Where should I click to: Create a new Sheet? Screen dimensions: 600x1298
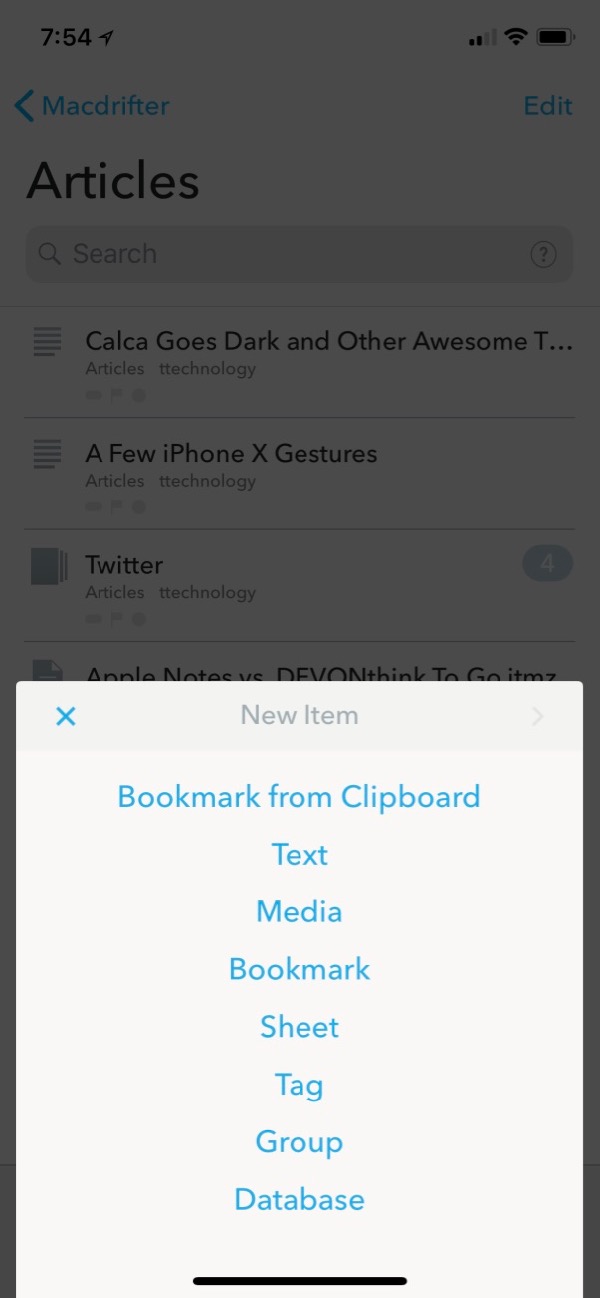pyautogui.click(x=299, y=1027)
